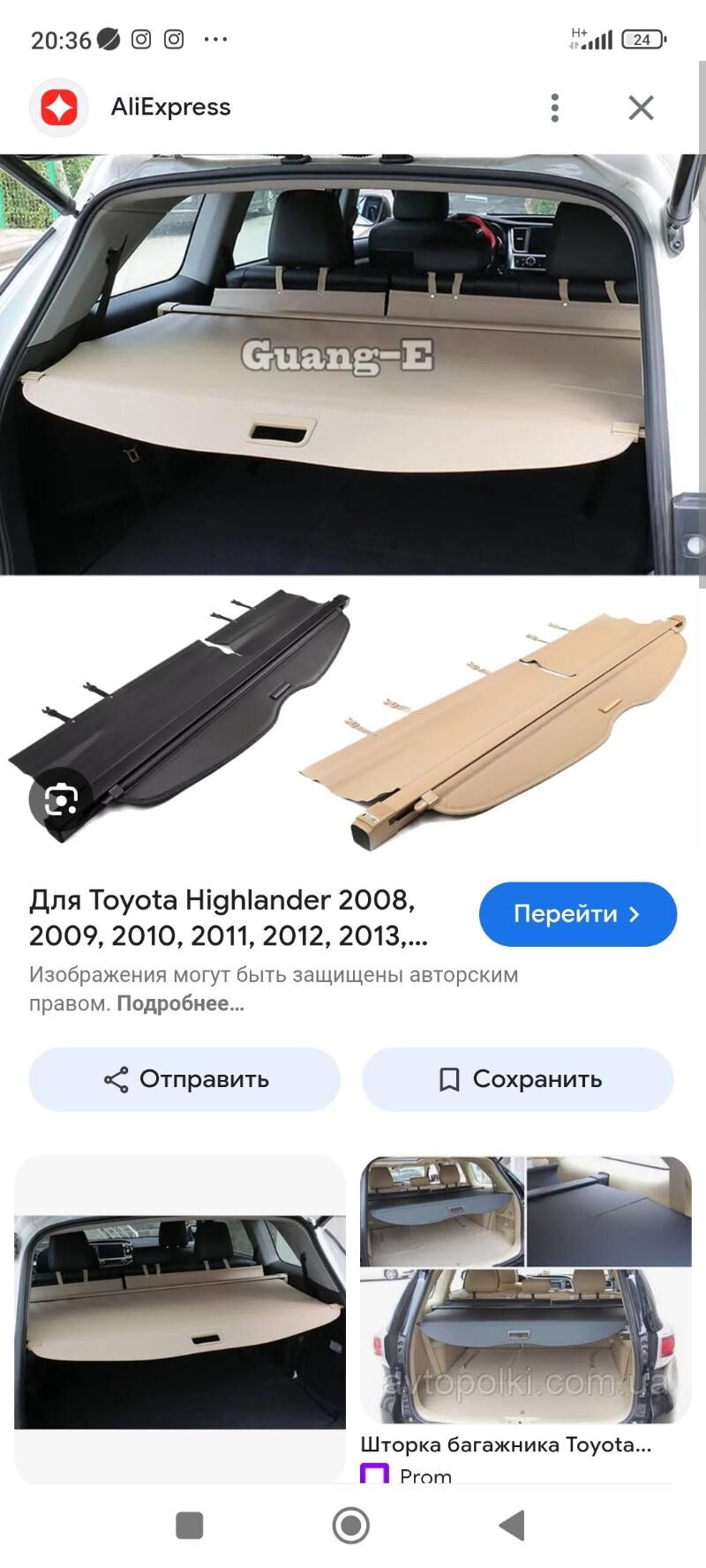Tap the mobile signal strength icon

pos(598,39)
